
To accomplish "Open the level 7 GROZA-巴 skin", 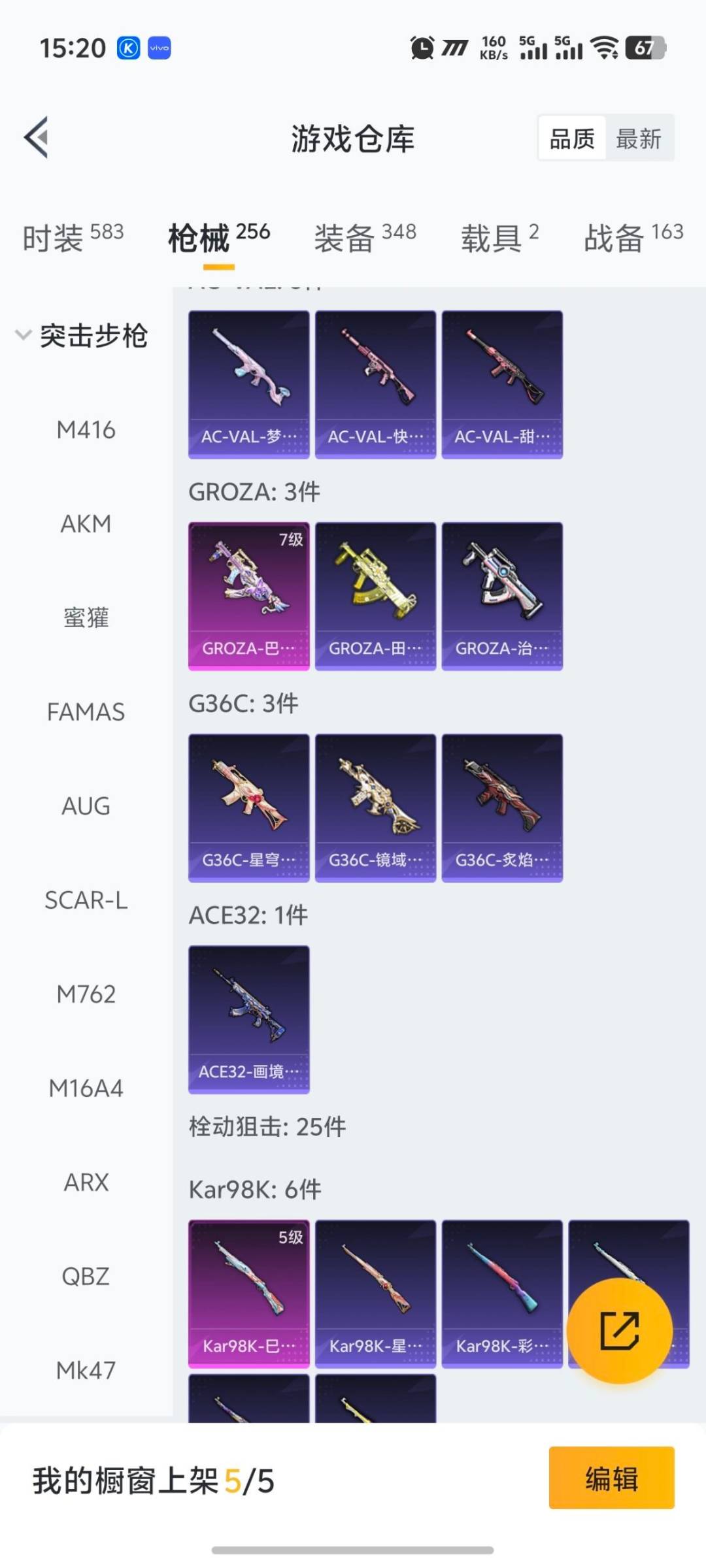I will pyautogui.click(x=248, y=596).
